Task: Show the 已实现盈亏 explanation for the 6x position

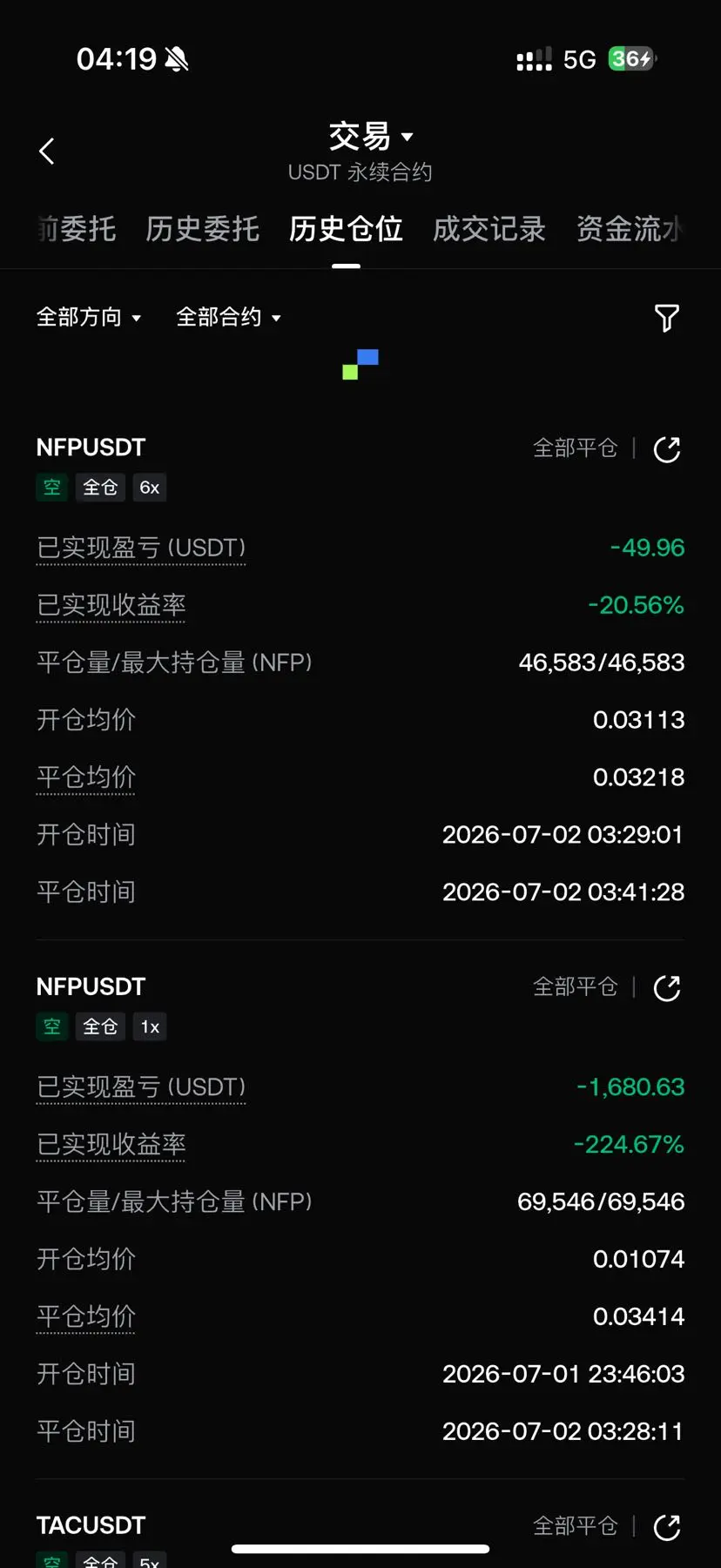Action: click(141, 548)
